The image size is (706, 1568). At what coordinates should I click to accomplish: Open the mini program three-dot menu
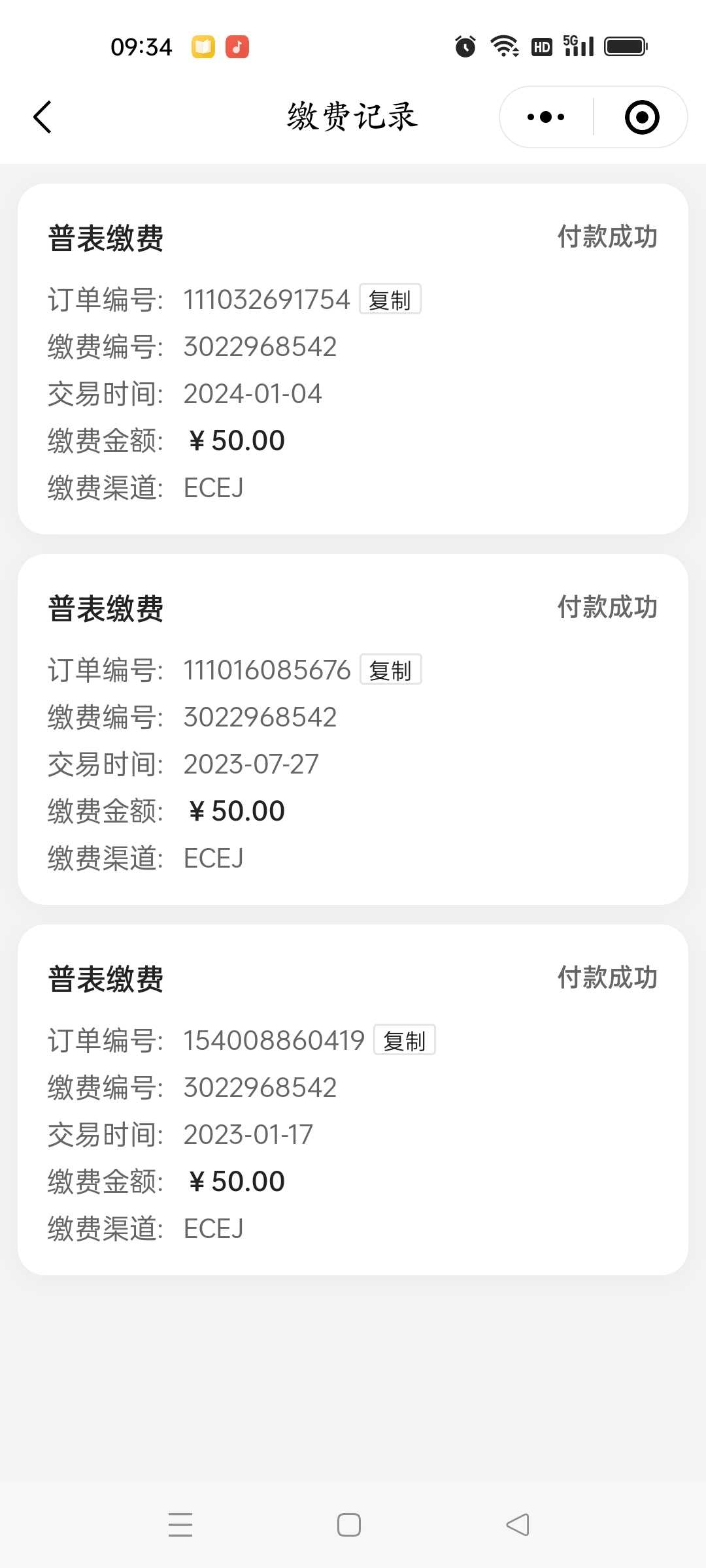tap(546, 118)
